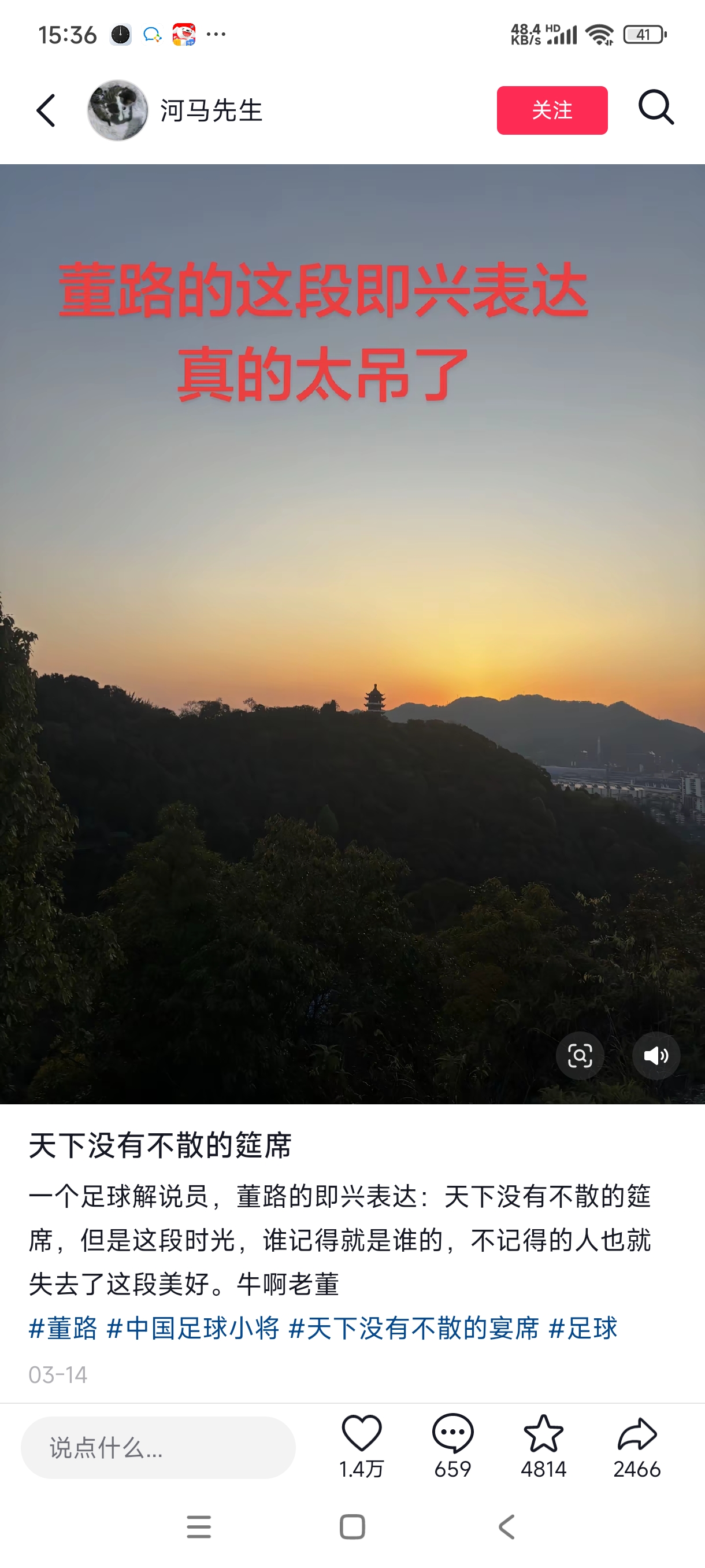Open the #中国足球小将 hashtag
Viewport: 705px width, 1568px height.
click(x=193, y=1328)
